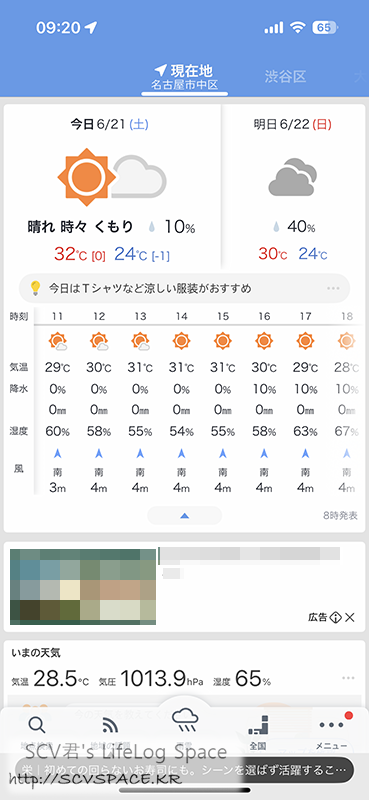This screenshot has width=369, height=800.
Task: Switch to the 渋谷区 location tab
Action: tap(285, 77)
